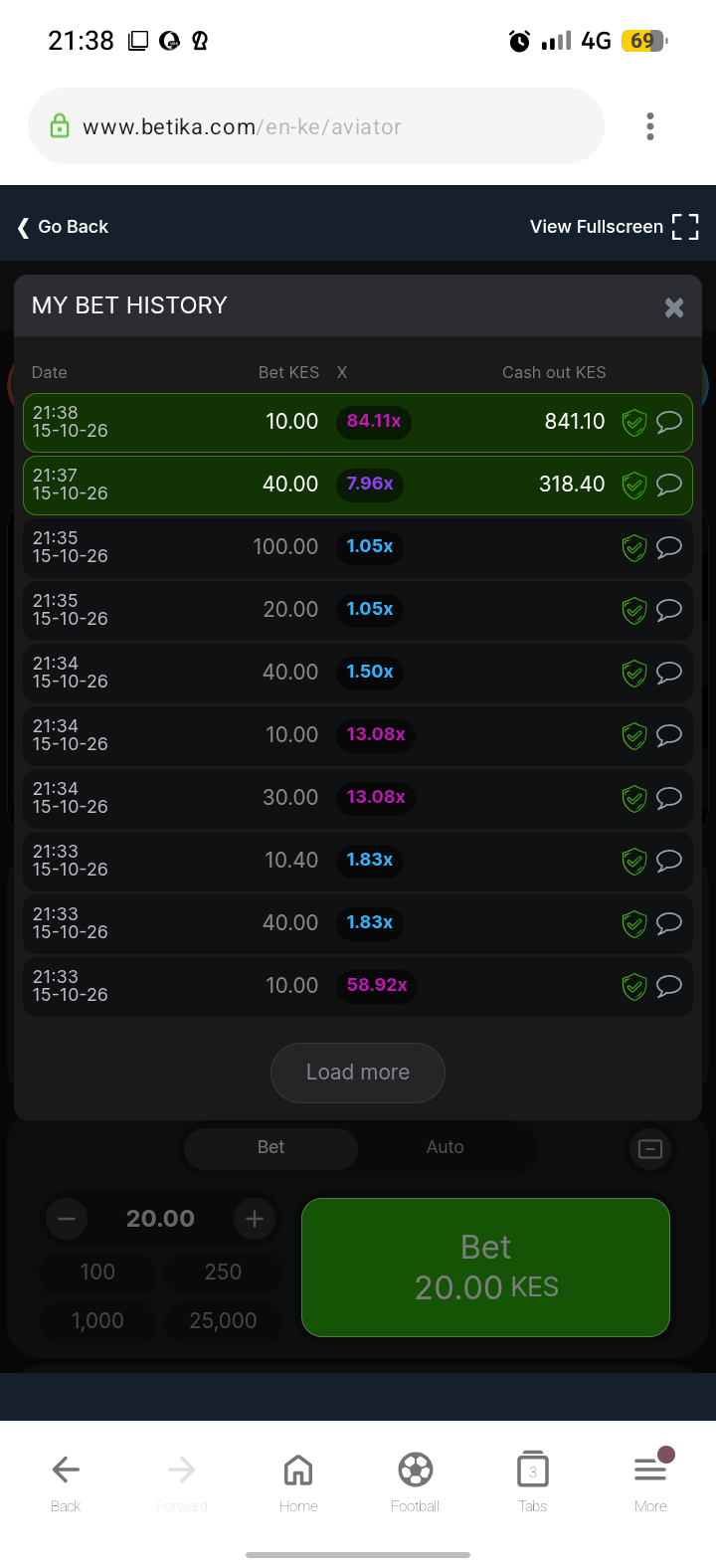
Task: Switch to View Fullscreen
Action: (615, 227)
